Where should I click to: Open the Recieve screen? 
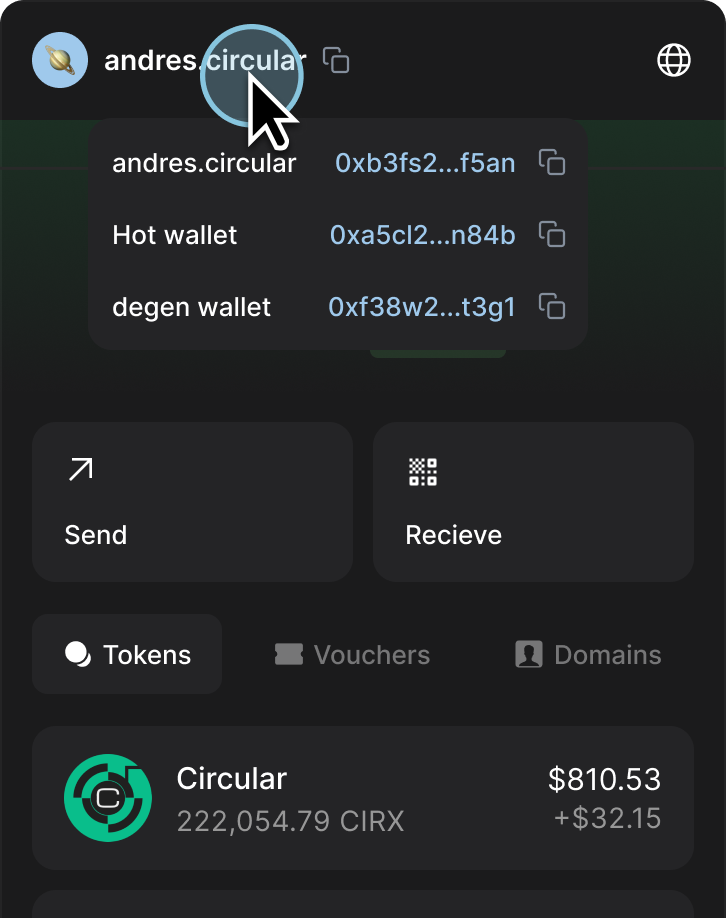[x=533, y=502]
